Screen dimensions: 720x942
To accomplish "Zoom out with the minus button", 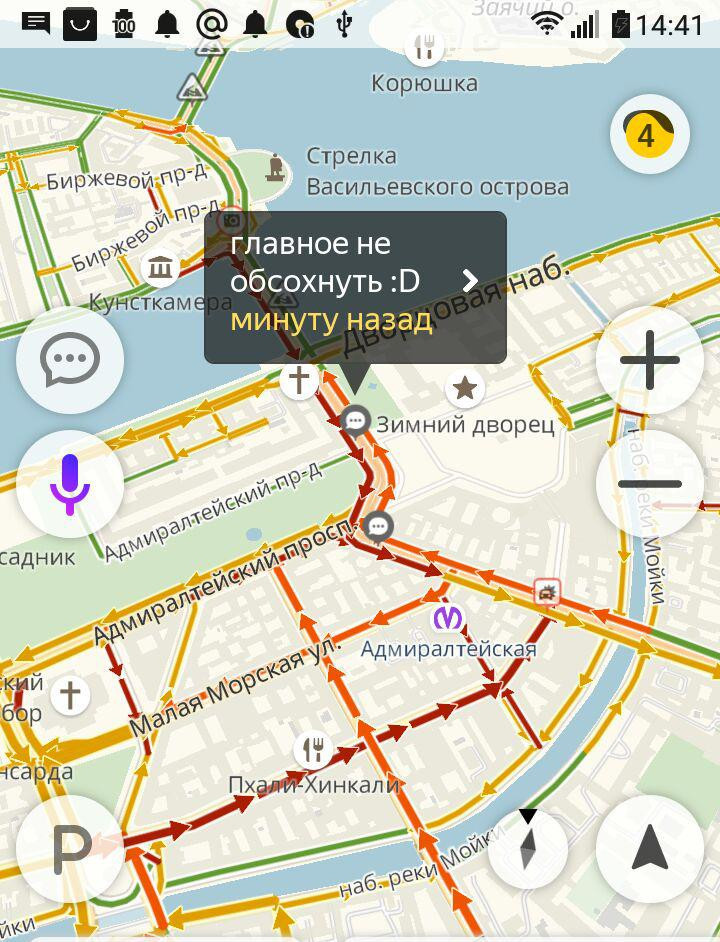I will pos(649,484).
